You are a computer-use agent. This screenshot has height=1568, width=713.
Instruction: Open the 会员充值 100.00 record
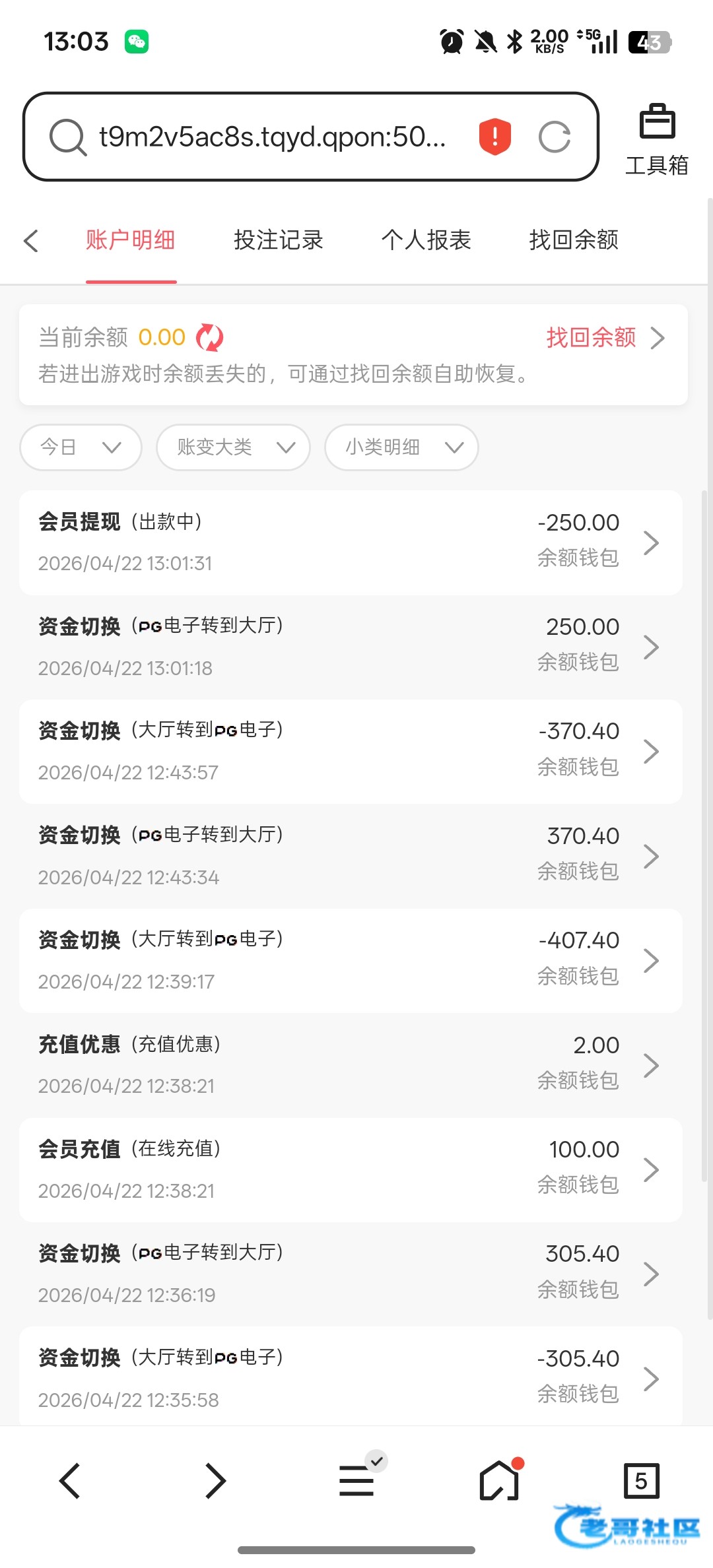point(351,1169)
